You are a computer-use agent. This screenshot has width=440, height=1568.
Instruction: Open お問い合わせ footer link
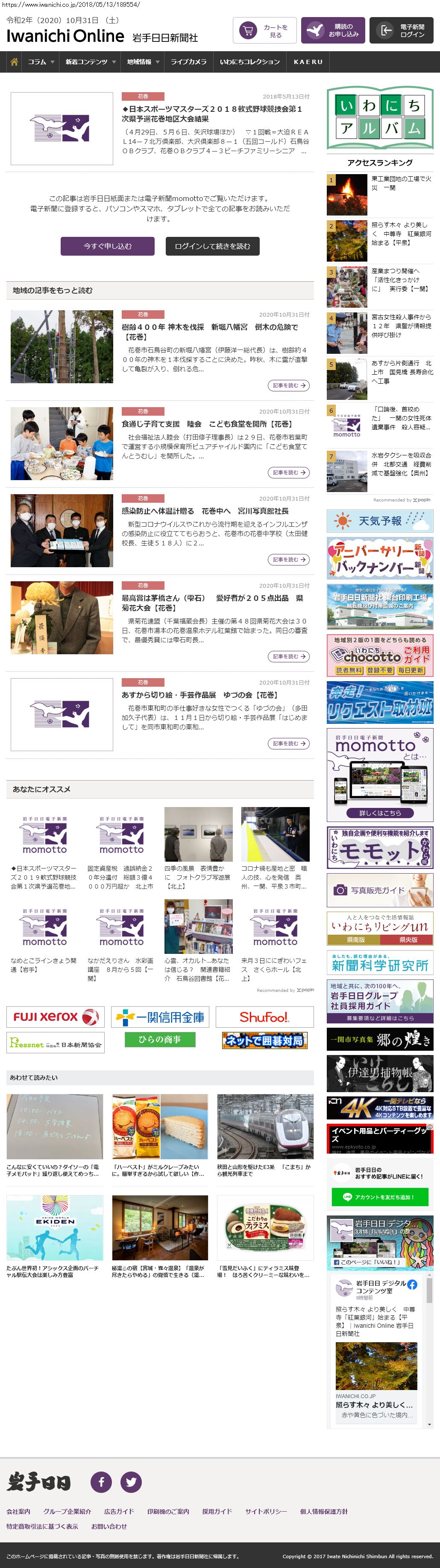click(109, 1526)
